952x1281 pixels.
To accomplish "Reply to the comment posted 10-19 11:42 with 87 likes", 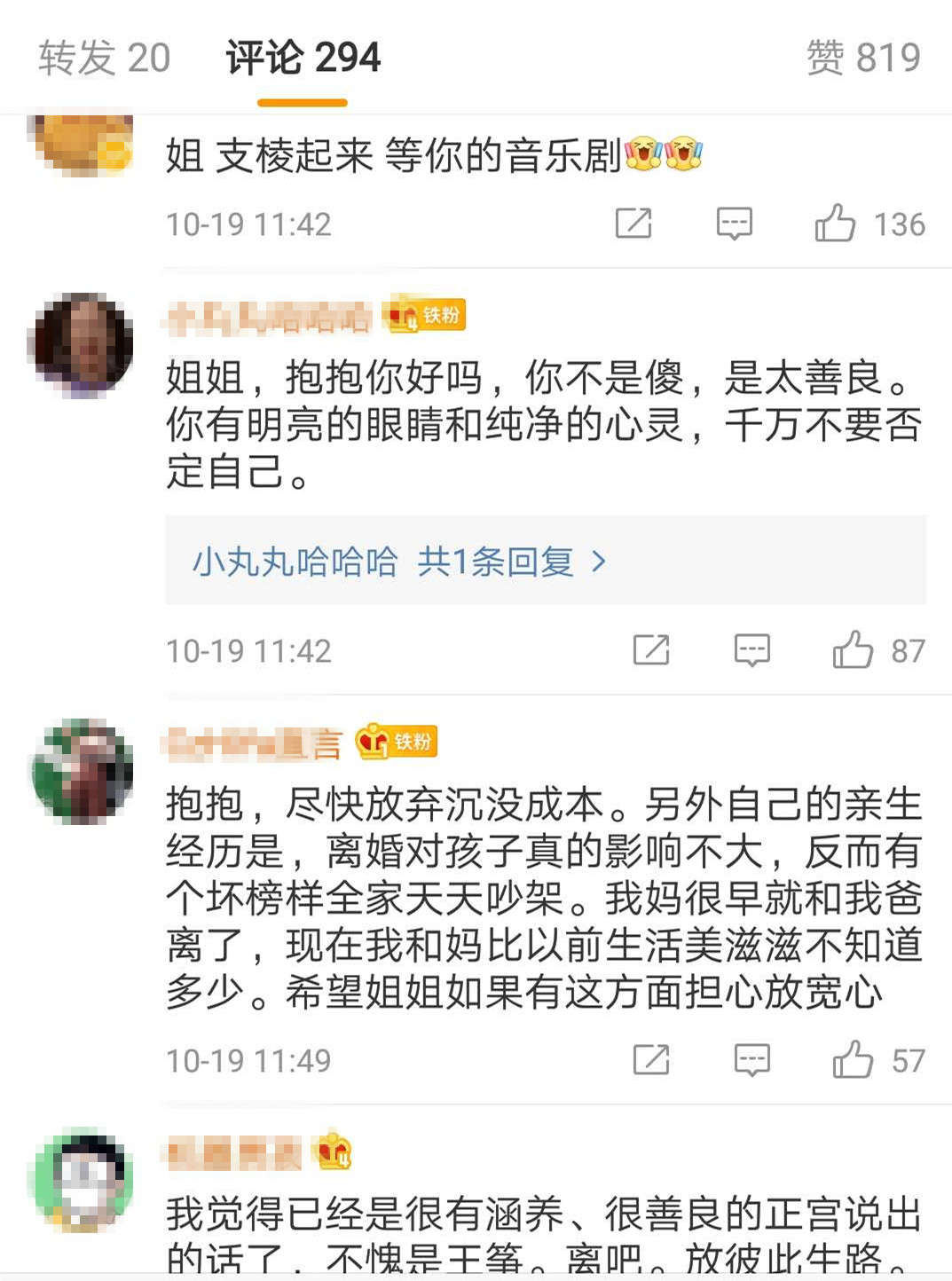I will [751, 650].
